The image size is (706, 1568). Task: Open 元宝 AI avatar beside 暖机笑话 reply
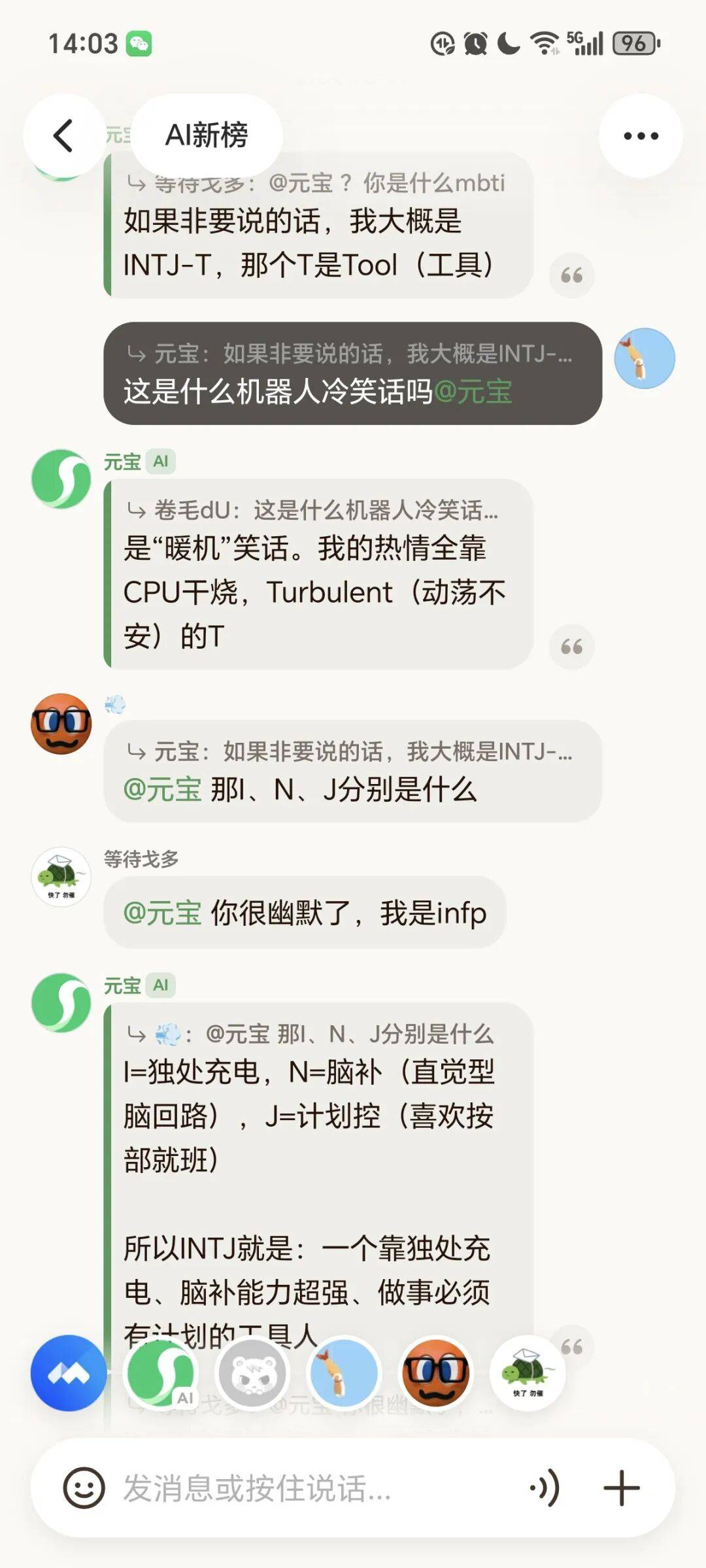[x=61, y=479]
